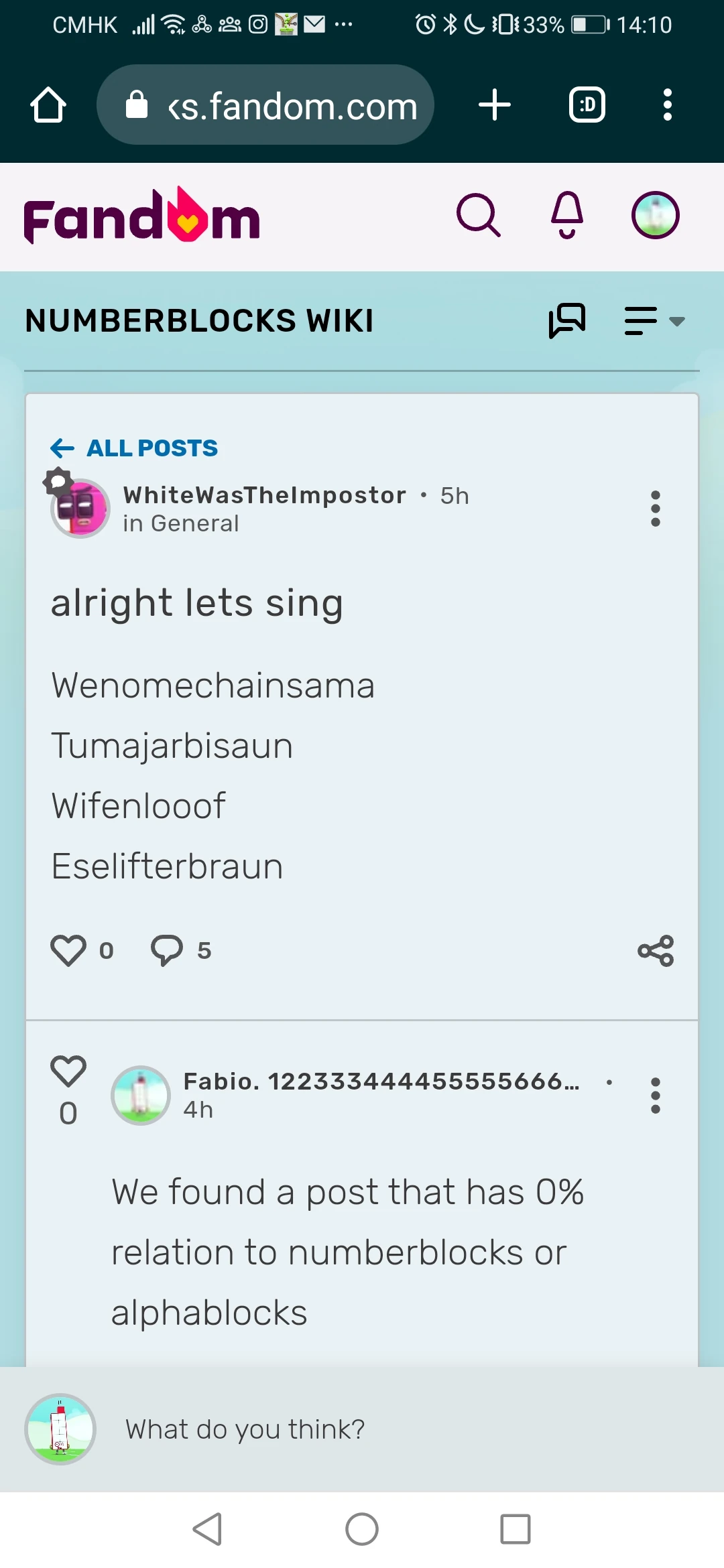Like Fabio's reply
The width and height of the screenshot is (724, 1568).
click(68, 1071)
